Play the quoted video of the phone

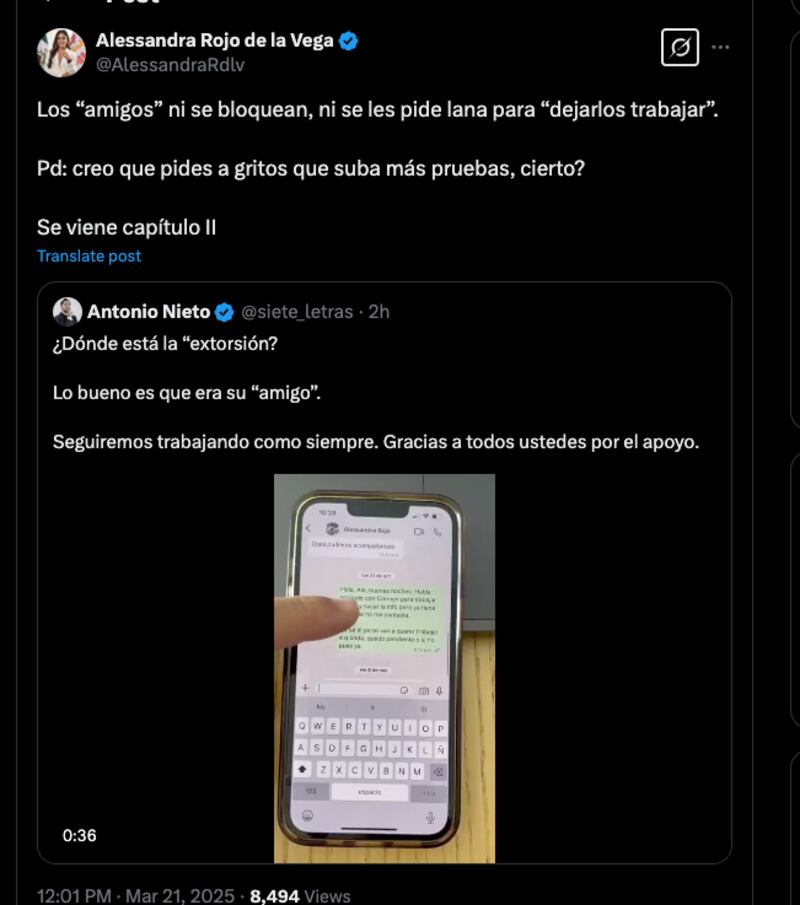384,668
